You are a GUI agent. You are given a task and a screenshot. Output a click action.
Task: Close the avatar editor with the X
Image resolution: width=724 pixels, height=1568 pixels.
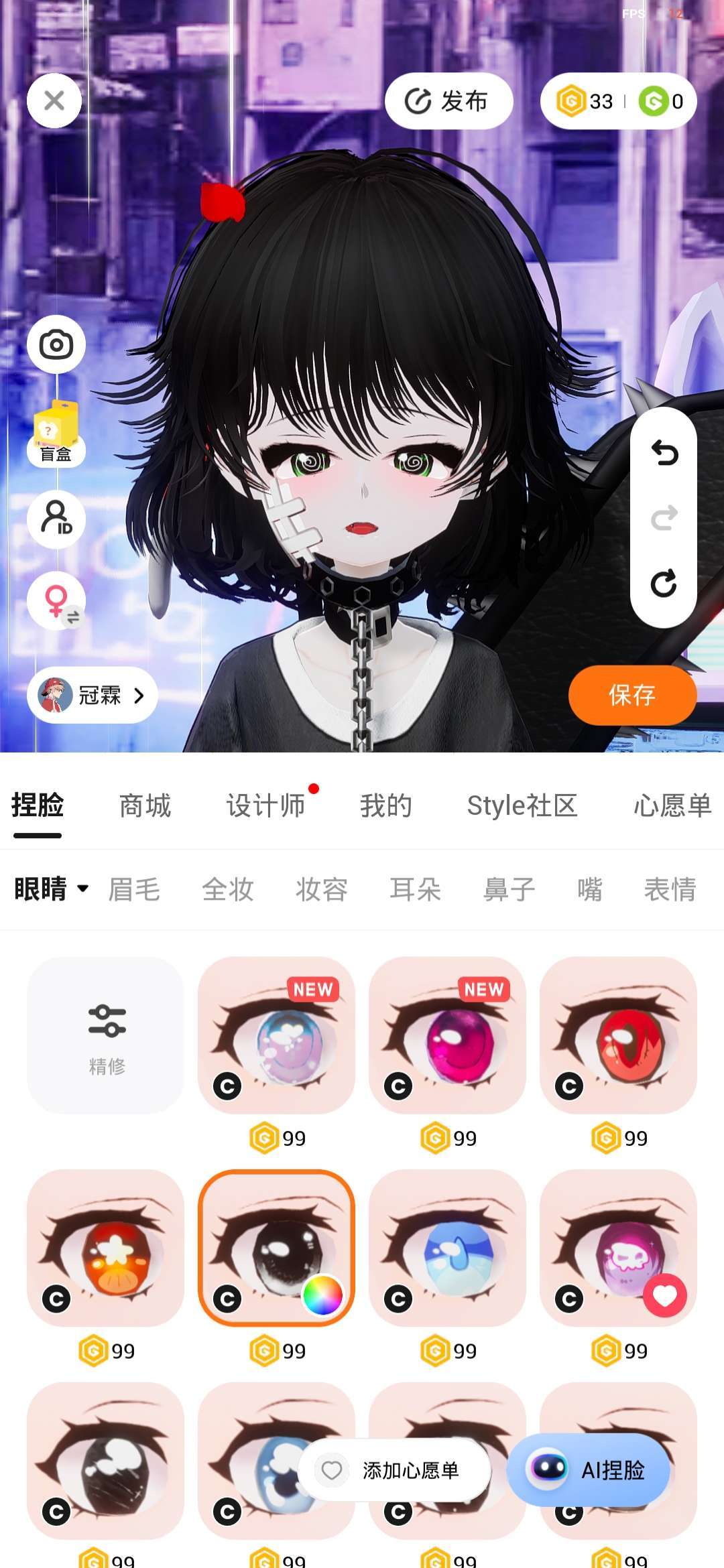pos(54,101)
